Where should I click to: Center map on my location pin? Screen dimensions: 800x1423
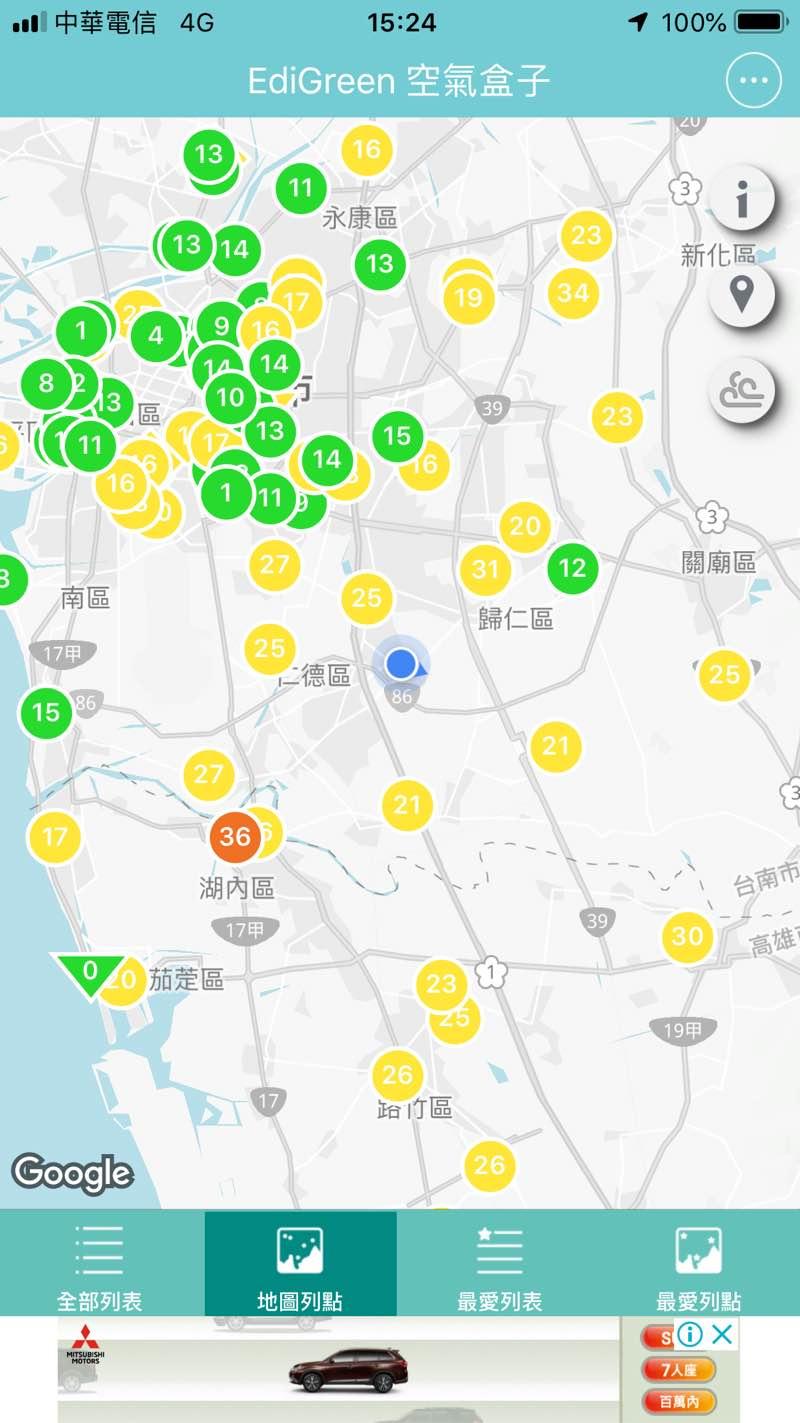point(741,295)
